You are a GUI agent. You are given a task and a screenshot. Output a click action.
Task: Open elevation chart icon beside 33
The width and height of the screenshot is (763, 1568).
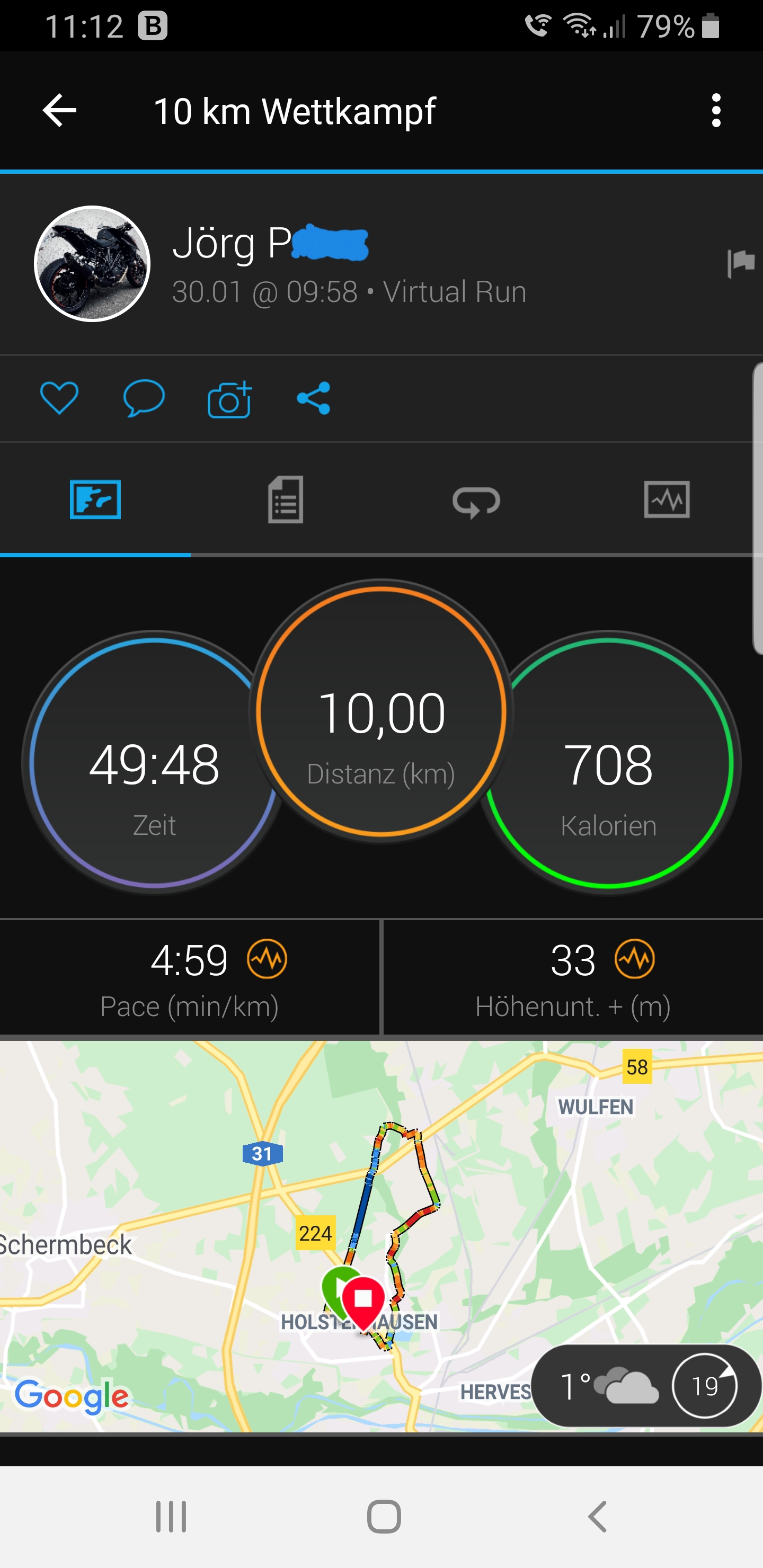[635, 959]
